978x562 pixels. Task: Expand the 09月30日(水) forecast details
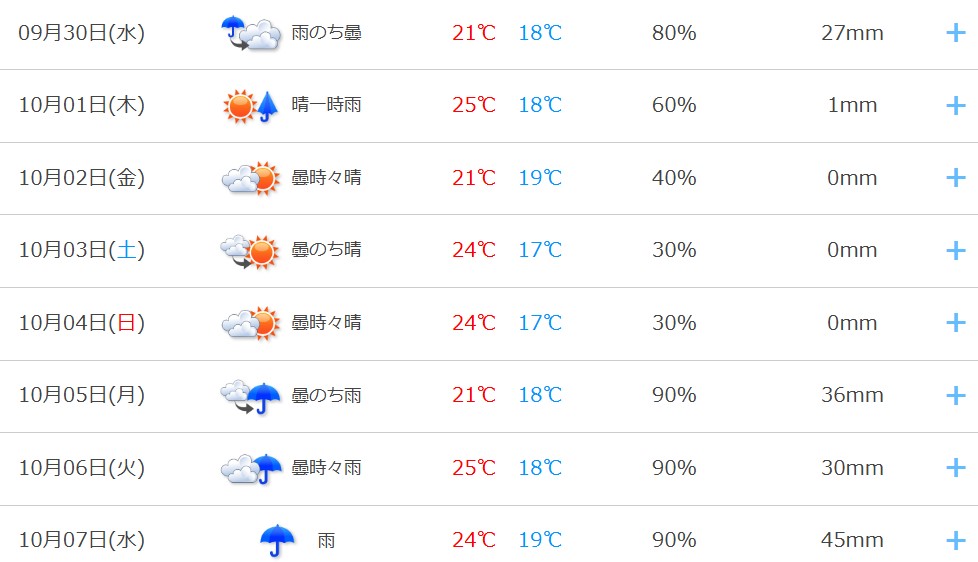click(956, 32)
